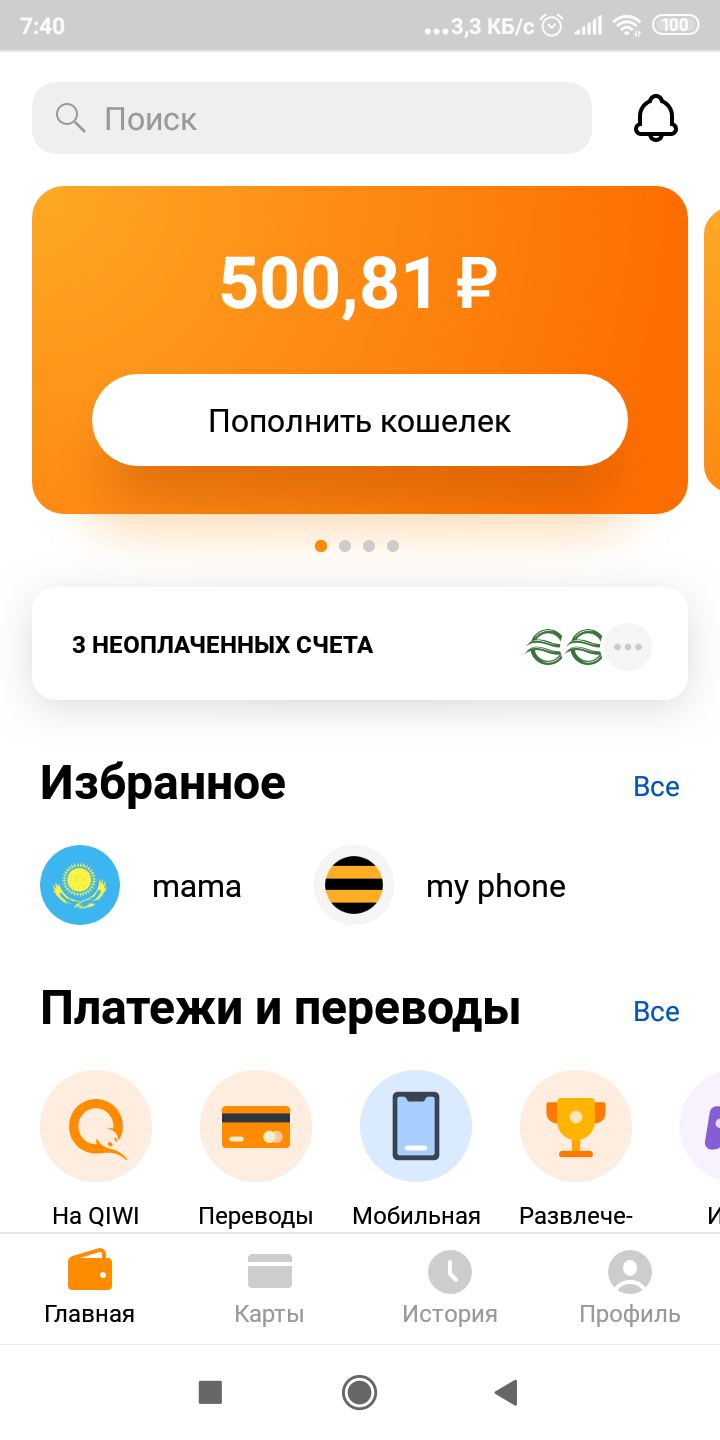The image size is (720, 1440).
Task: Open the Профиль tab
Action: [630, 1288]
